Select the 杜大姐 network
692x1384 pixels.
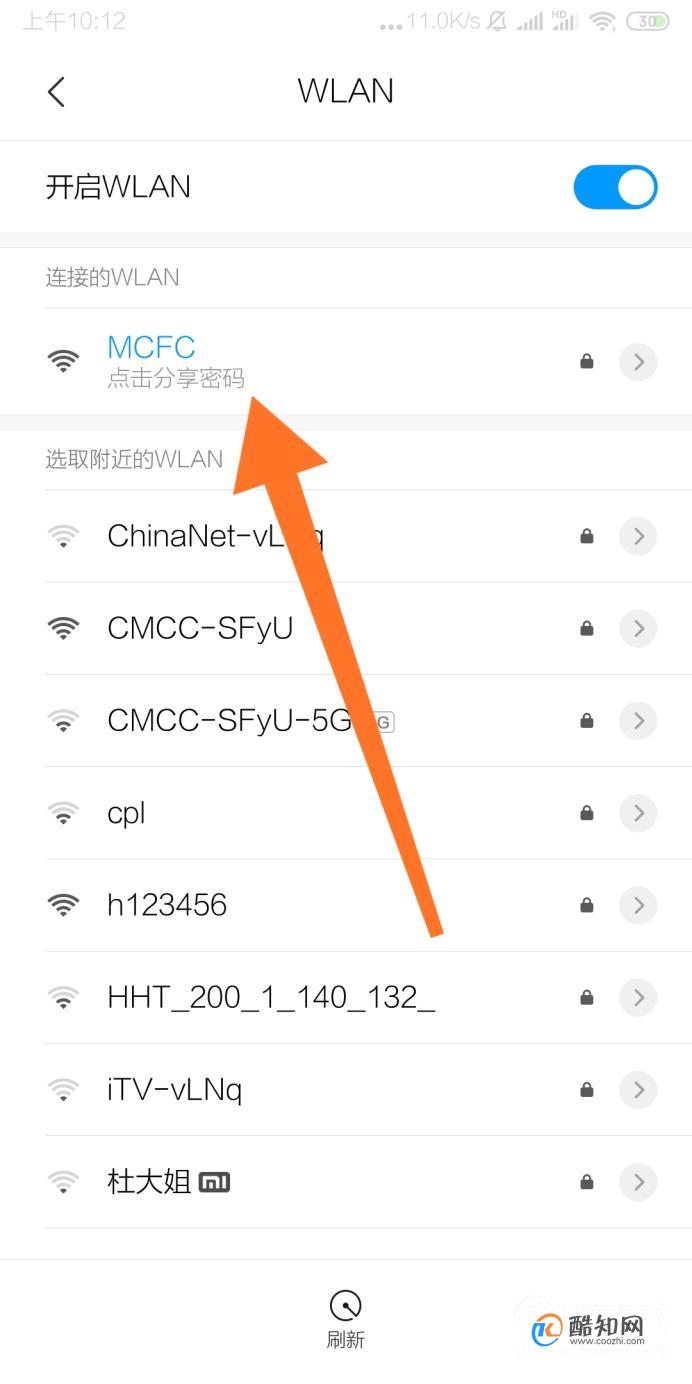346,1182
